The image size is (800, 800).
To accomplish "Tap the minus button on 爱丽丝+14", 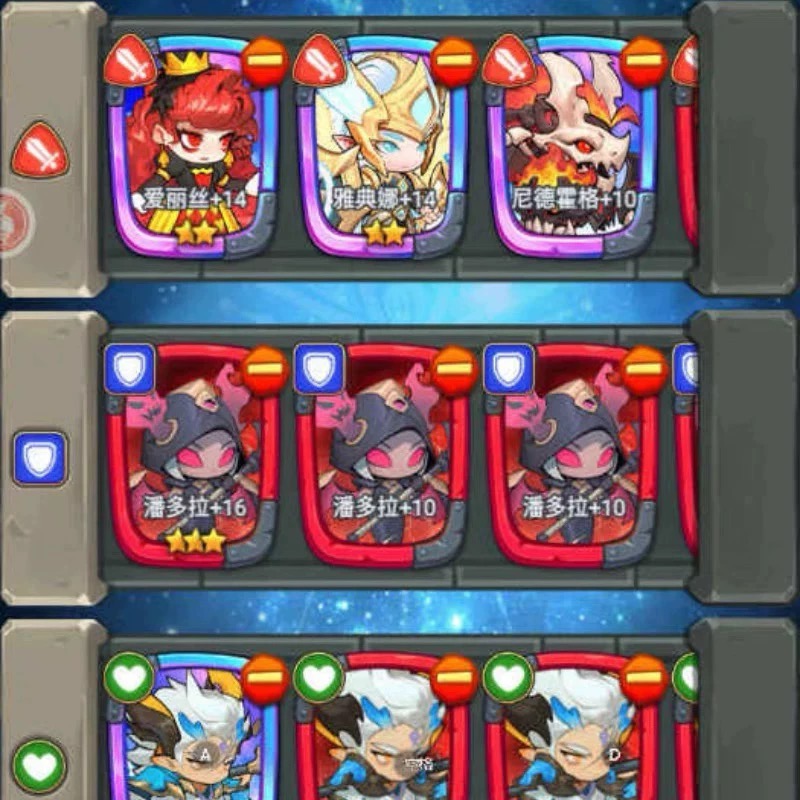I will point(265,62).
